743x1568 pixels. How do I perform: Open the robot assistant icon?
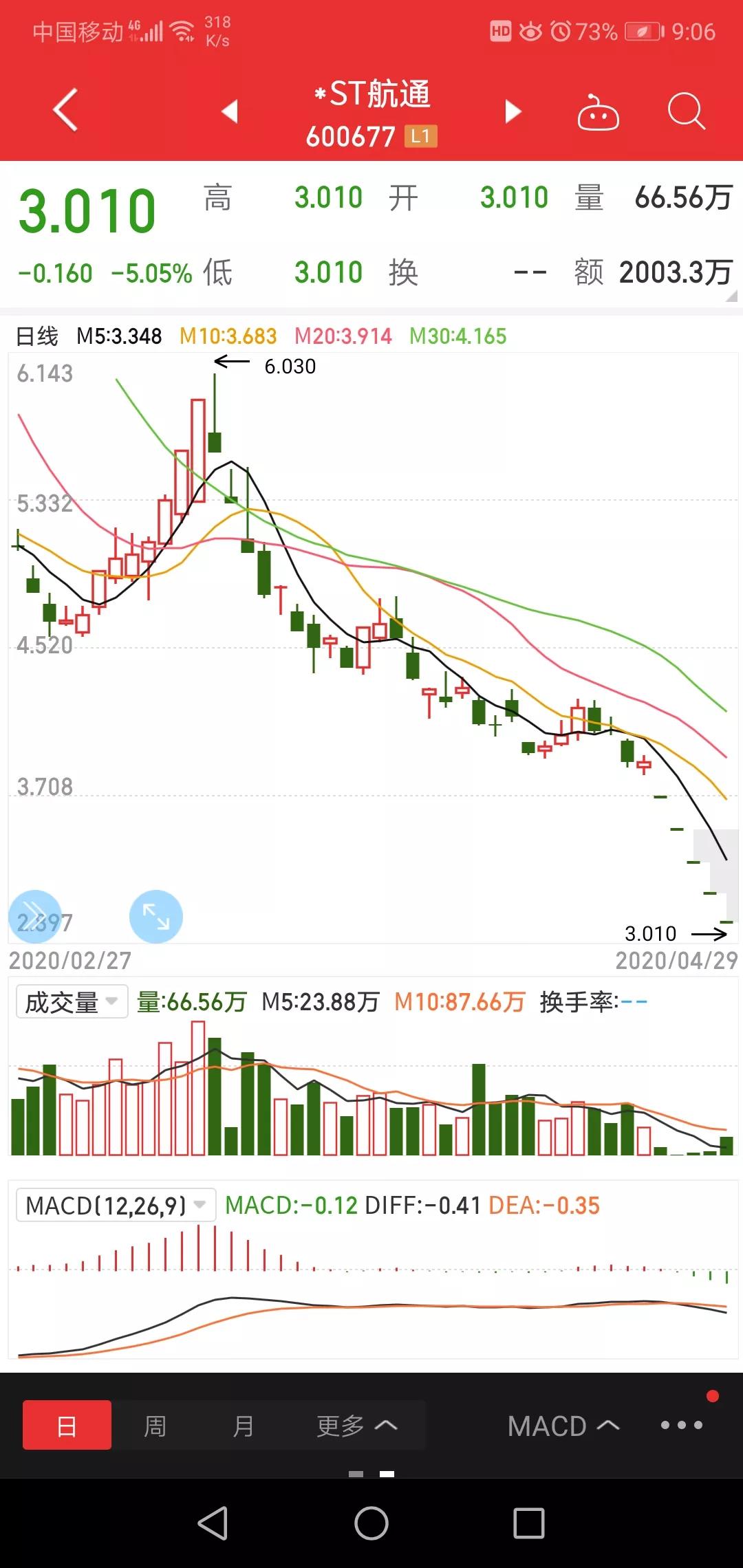click(x=598, y=112)
